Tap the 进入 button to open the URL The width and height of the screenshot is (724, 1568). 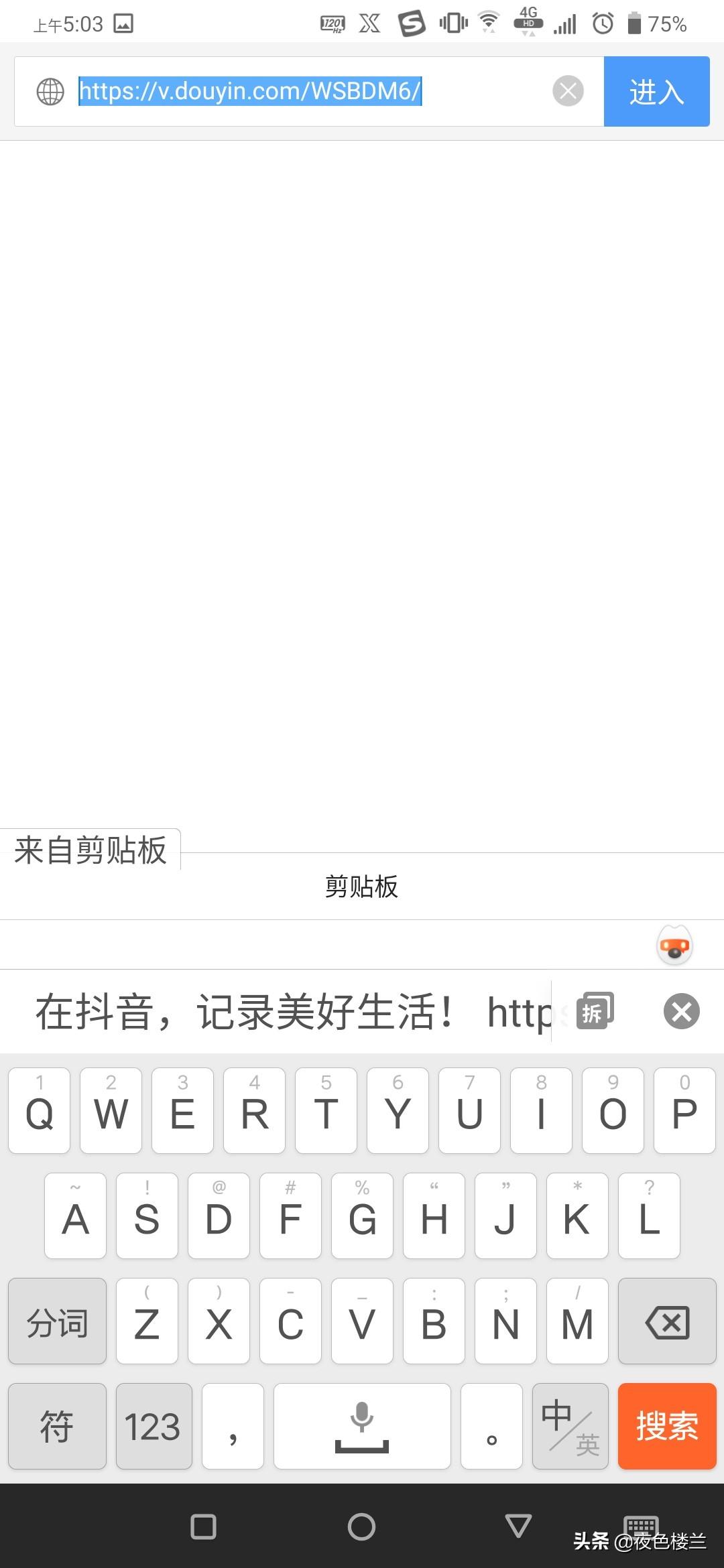click(x=656, y=91)
